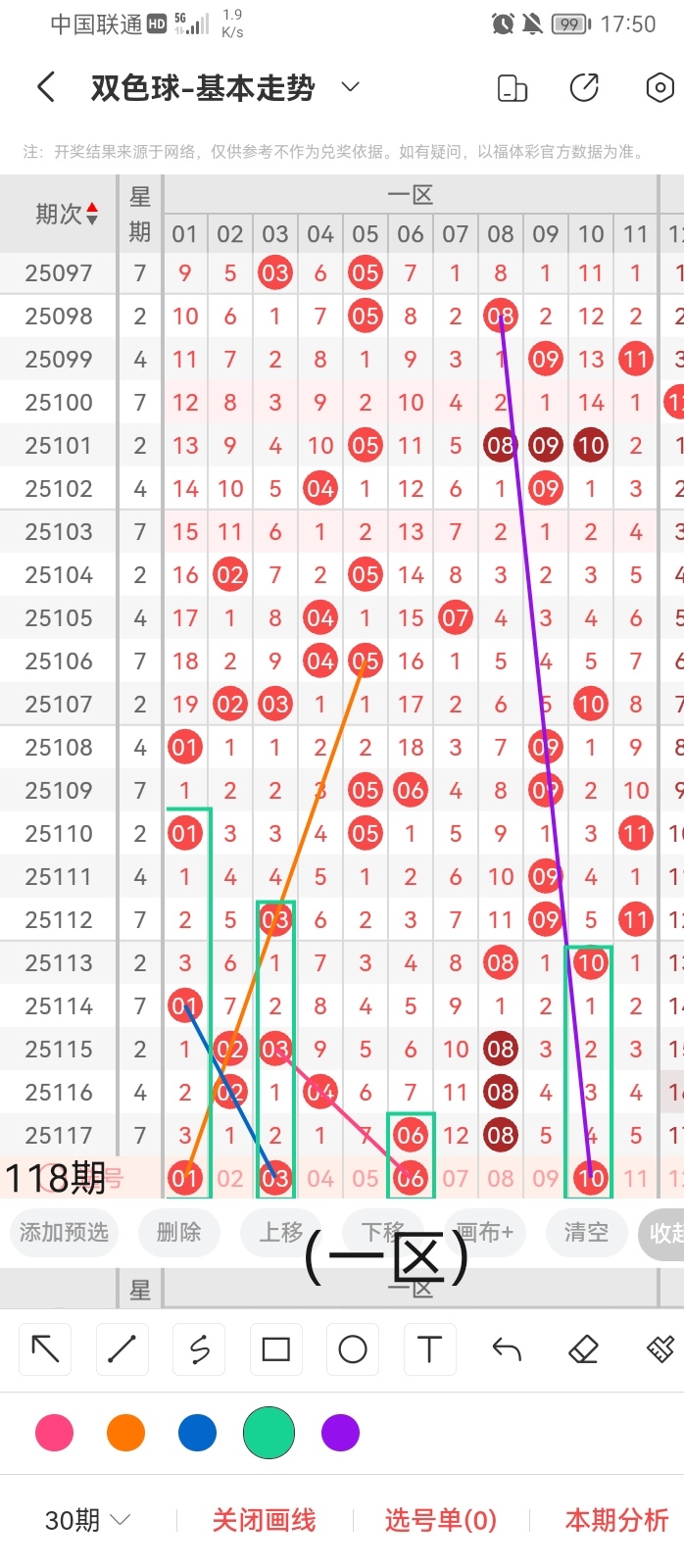
Task: Share the trend chart
Action: point(584,88)
